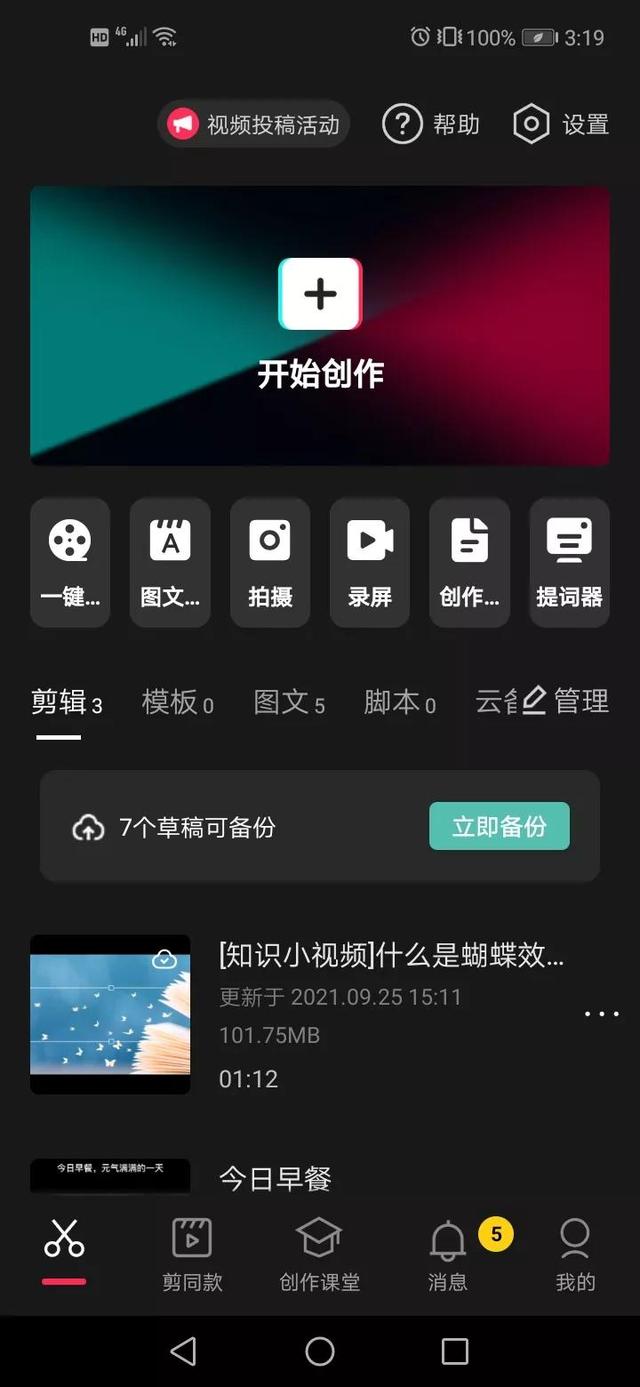Open the 创作脚本 tool
Viewport: 640px width, 1387px height.
click(469, 563)
